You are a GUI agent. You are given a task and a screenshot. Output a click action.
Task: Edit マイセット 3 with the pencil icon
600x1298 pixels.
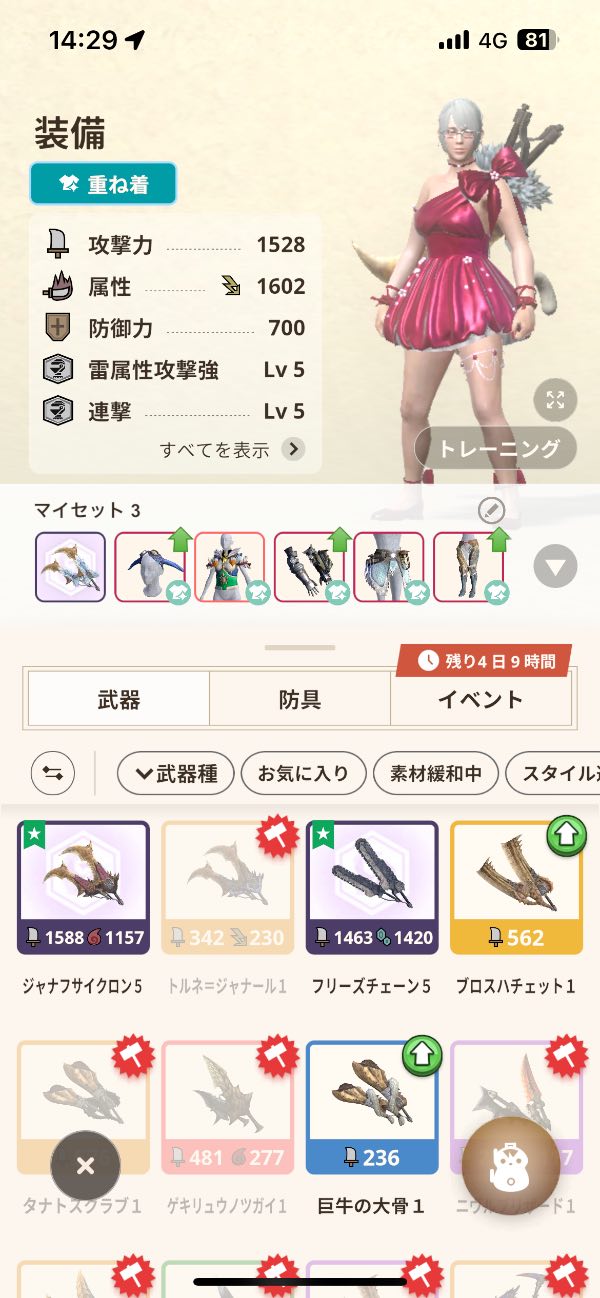[x=491, y=511]
